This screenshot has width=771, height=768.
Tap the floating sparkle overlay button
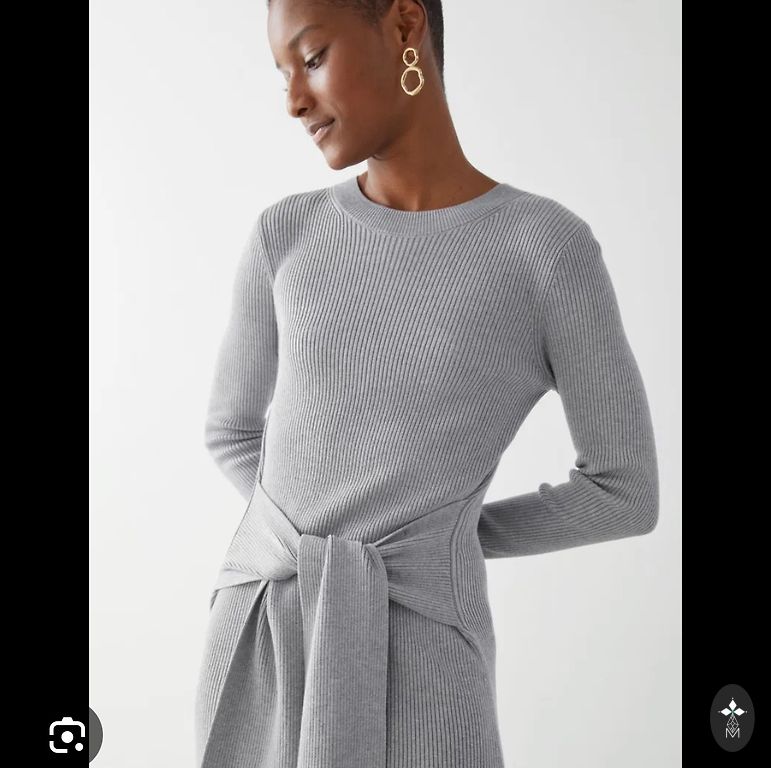coord(732,717)
